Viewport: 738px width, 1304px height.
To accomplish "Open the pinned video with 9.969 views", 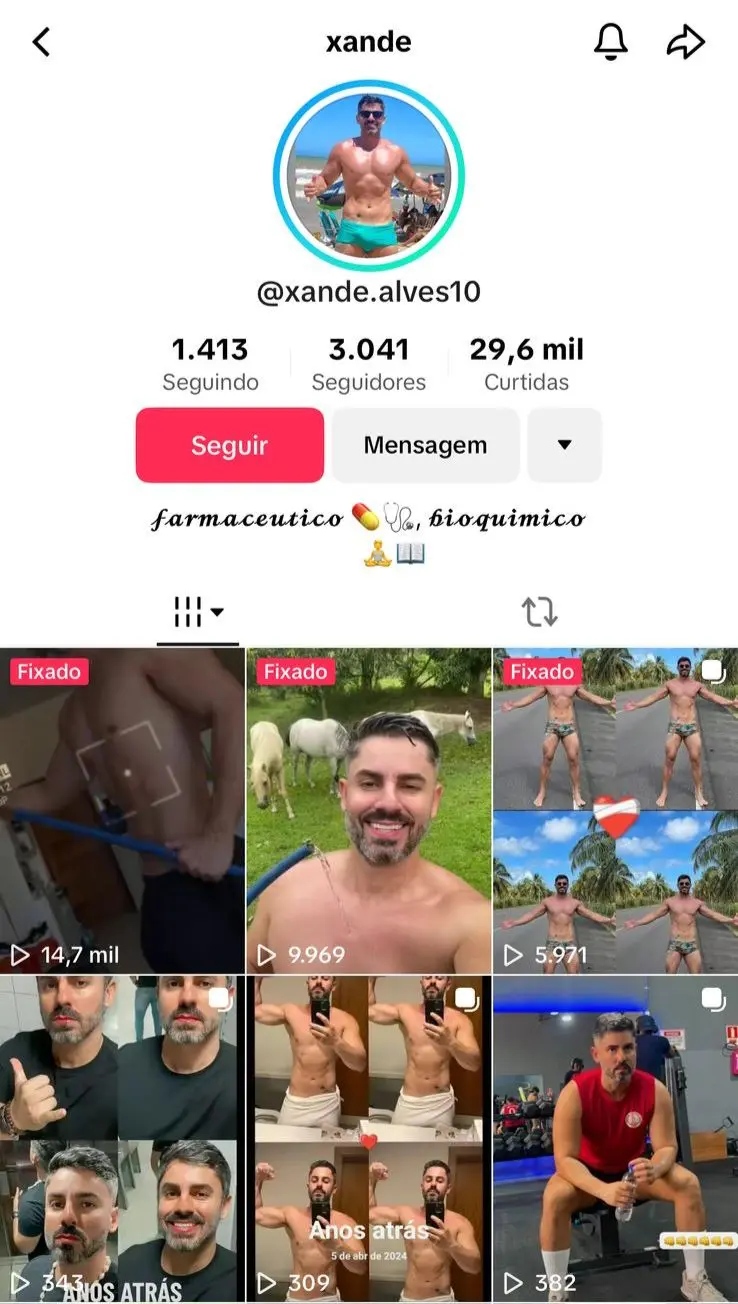I will 369,810.
